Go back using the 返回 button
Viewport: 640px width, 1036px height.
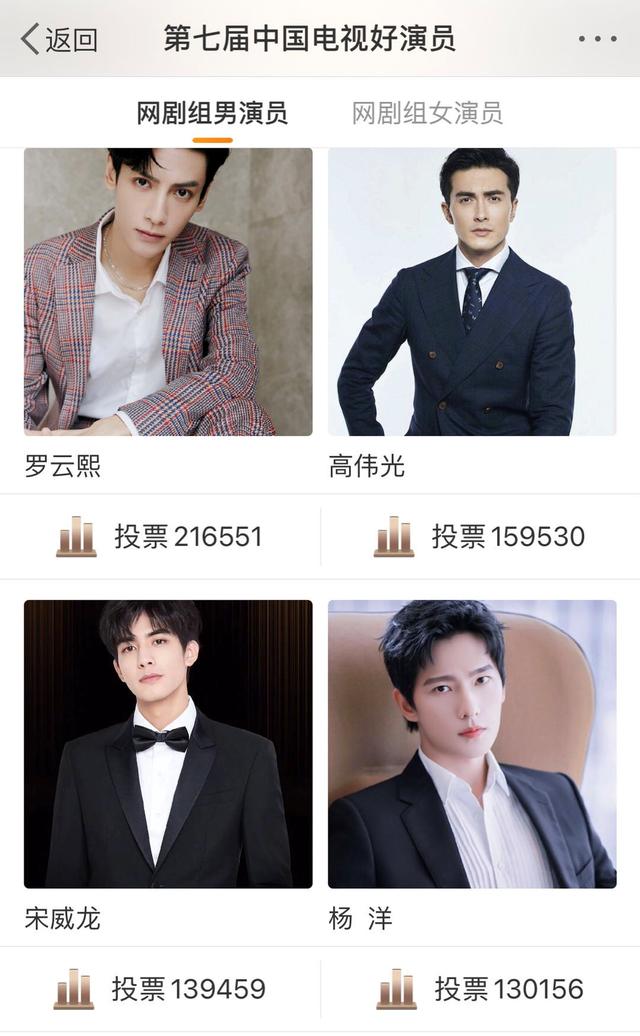[x=59, y=40]
